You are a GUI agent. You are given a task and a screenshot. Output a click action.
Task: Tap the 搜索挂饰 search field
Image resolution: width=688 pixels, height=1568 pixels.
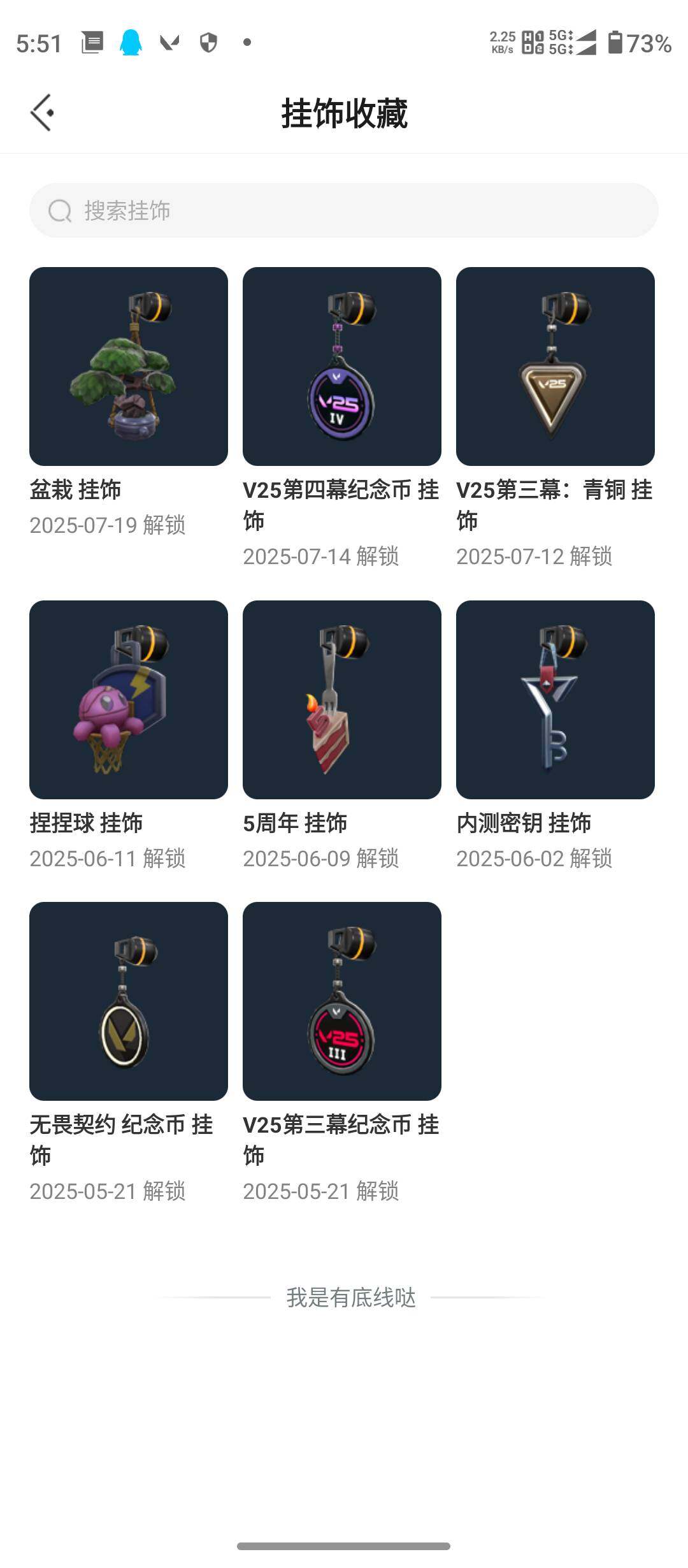[x=344, y=210]
